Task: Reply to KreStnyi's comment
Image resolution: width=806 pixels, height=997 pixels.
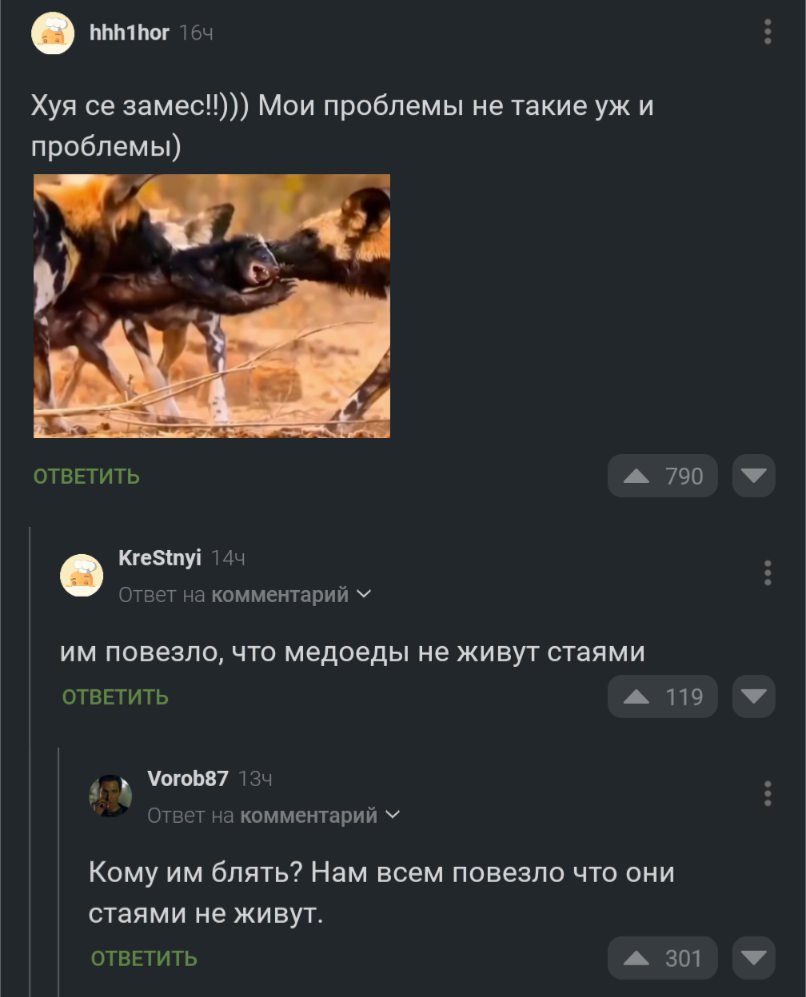Action: tap(115, 697)
